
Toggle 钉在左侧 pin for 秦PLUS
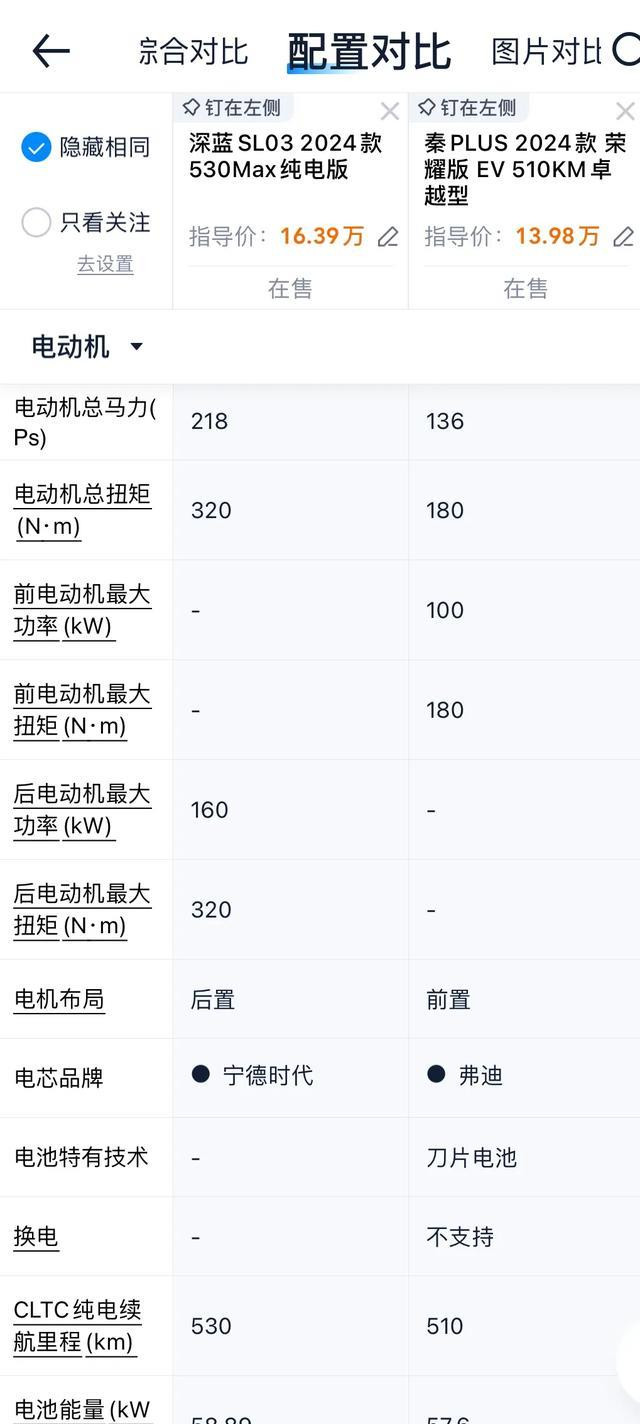(x=468, y=107)
